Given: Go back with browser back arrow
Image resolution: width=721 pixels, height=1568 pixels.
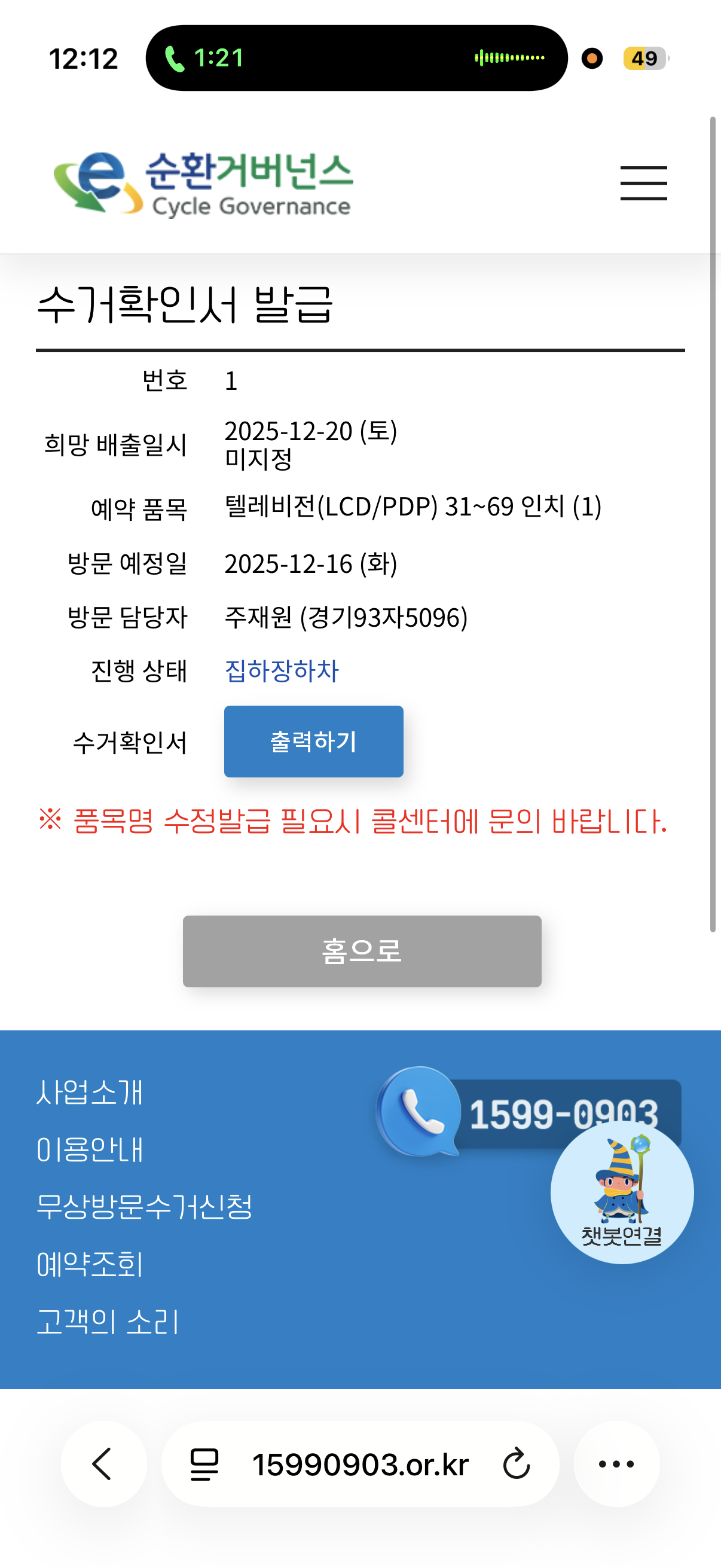Looking at the screenshot, I should click(x=103, y=1463).
